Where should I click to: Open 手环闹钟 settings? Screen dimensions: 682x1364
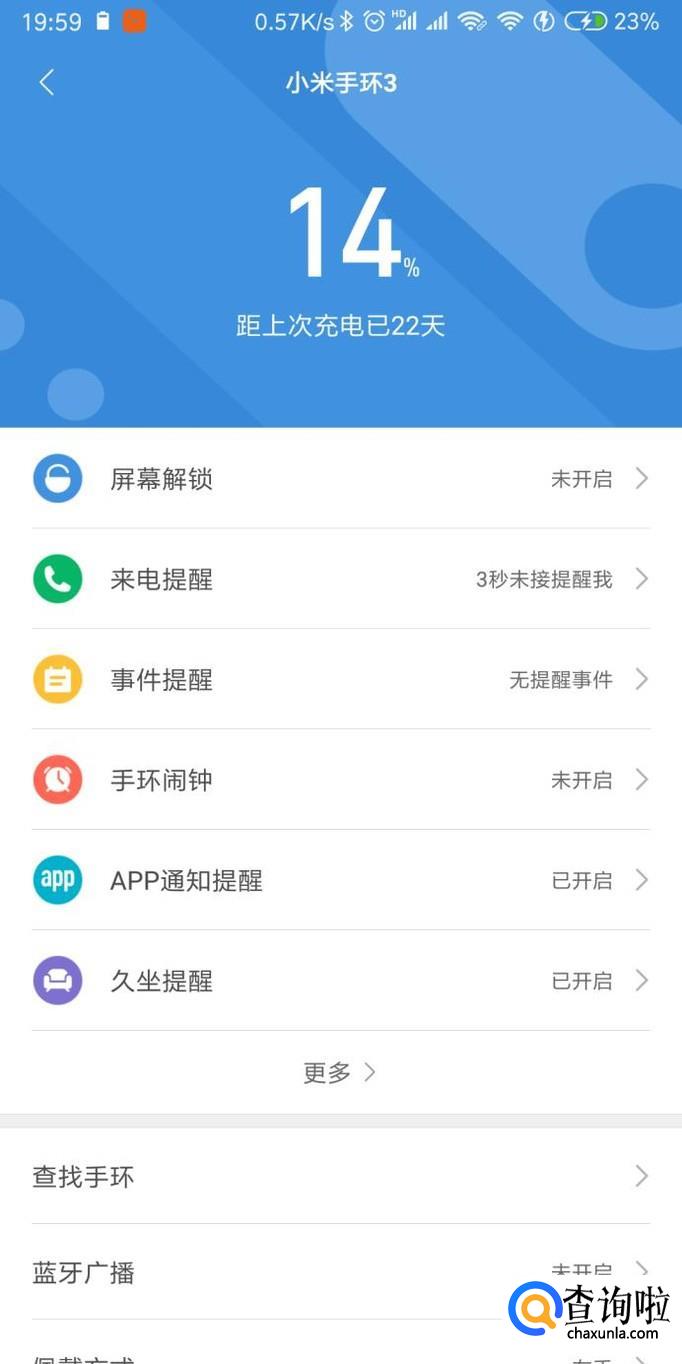[340, 780]
